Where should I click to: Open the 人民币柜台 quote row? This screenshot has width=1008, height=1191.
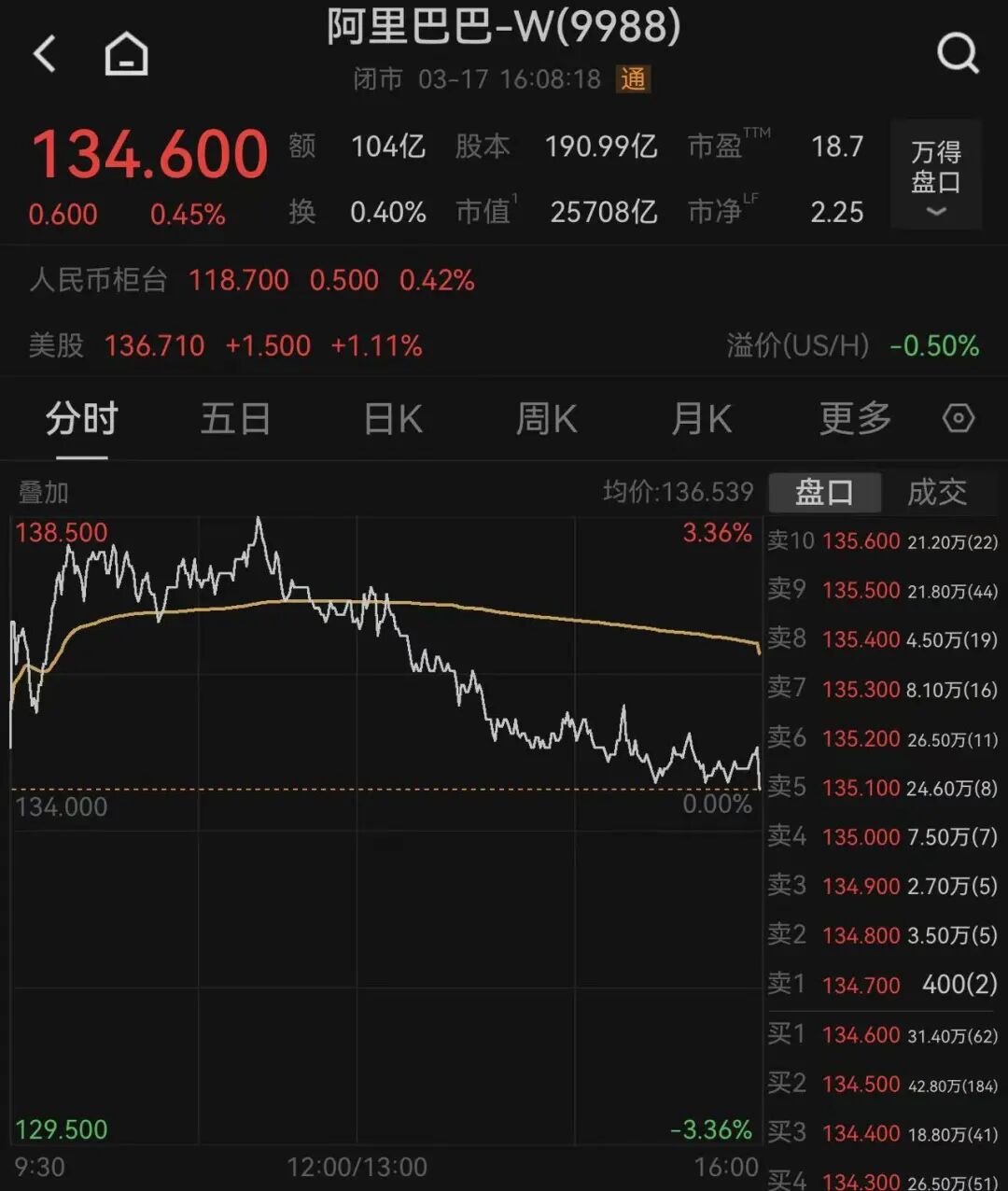coord(252,280)
